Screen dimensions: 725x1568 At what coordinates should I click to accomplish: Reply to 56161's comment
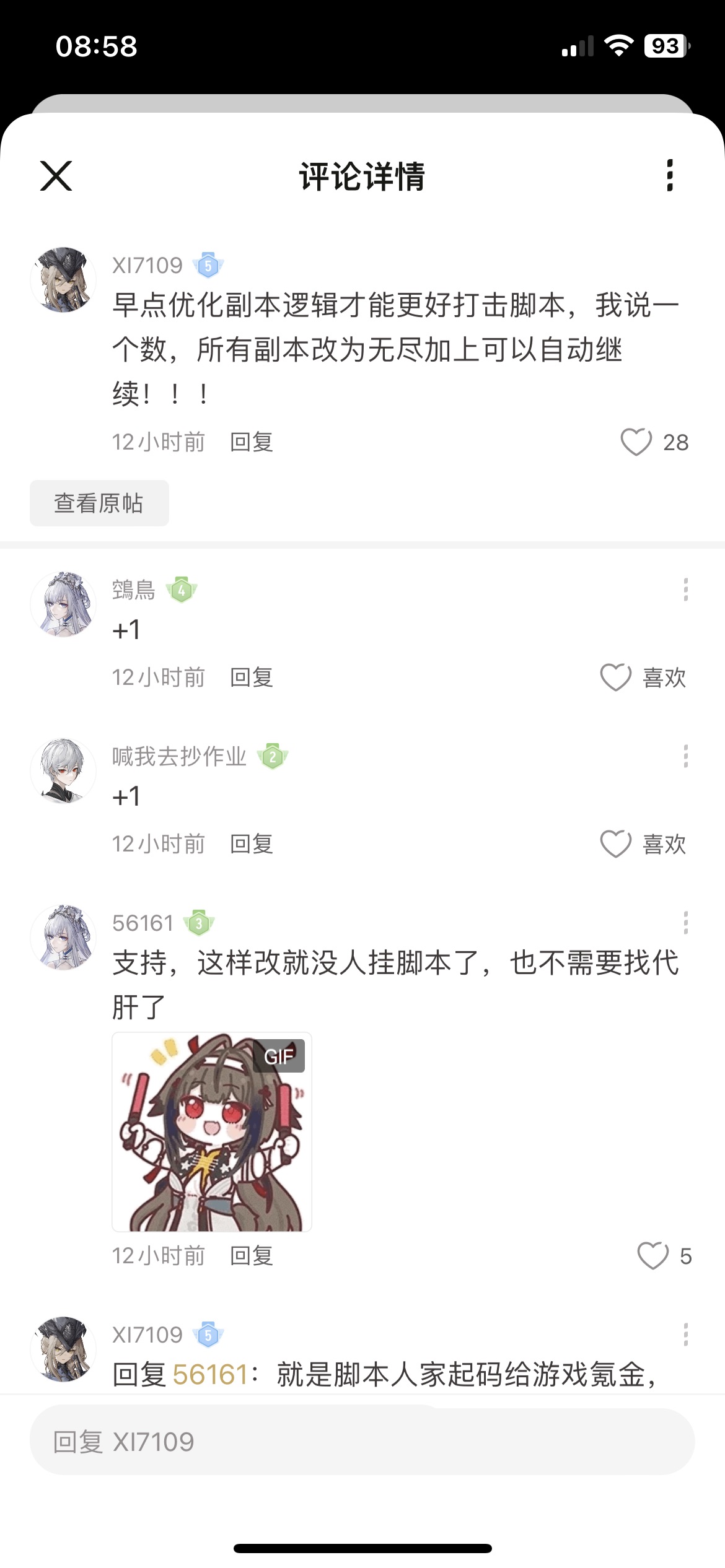pyautogui.click(x=252, y=1256)
